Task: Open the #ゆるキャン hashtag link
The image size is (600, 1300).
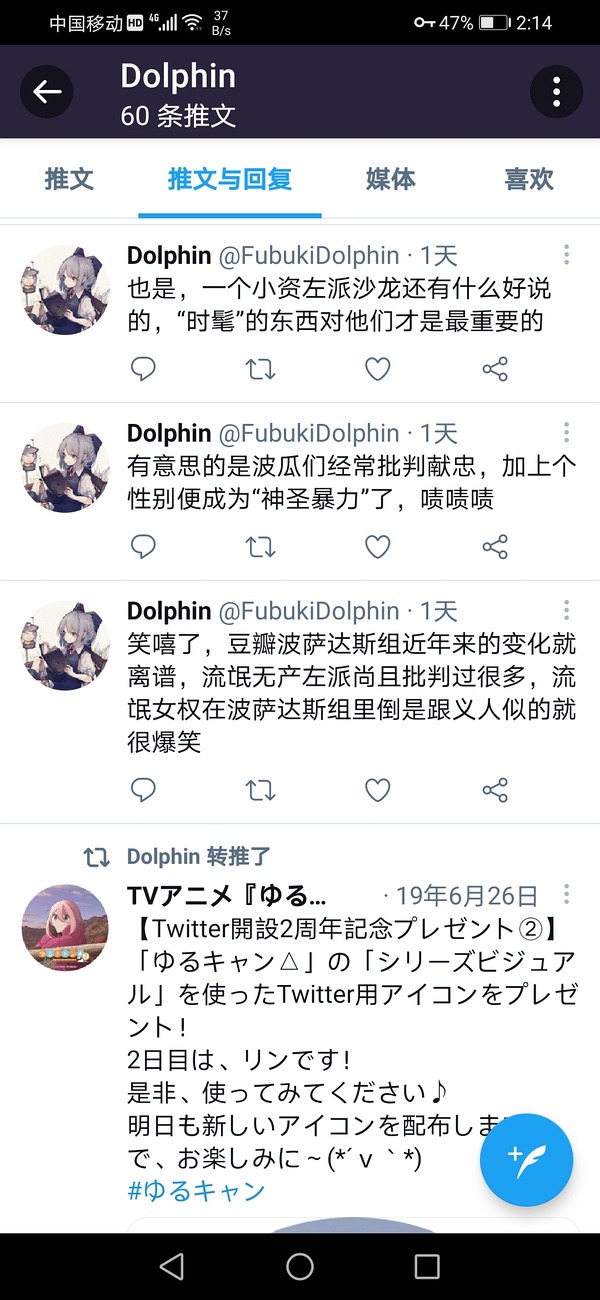Action: coord(196,1191)
